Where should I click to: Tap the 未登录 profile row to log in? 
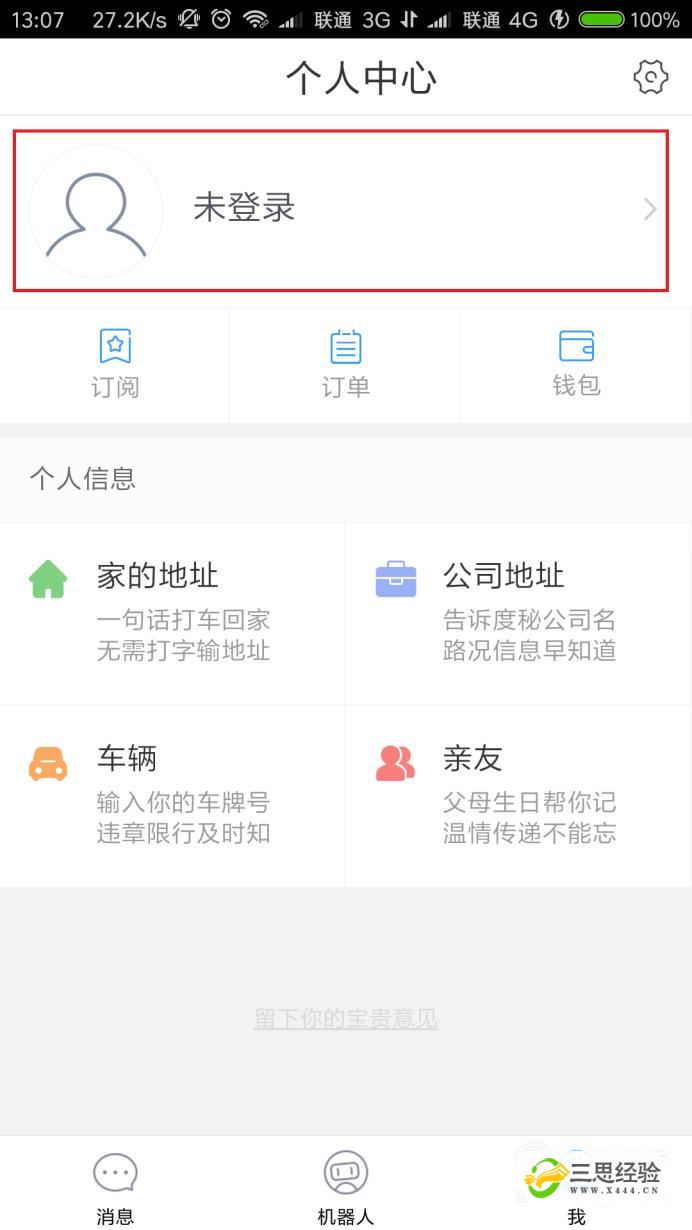coord(341,210)
